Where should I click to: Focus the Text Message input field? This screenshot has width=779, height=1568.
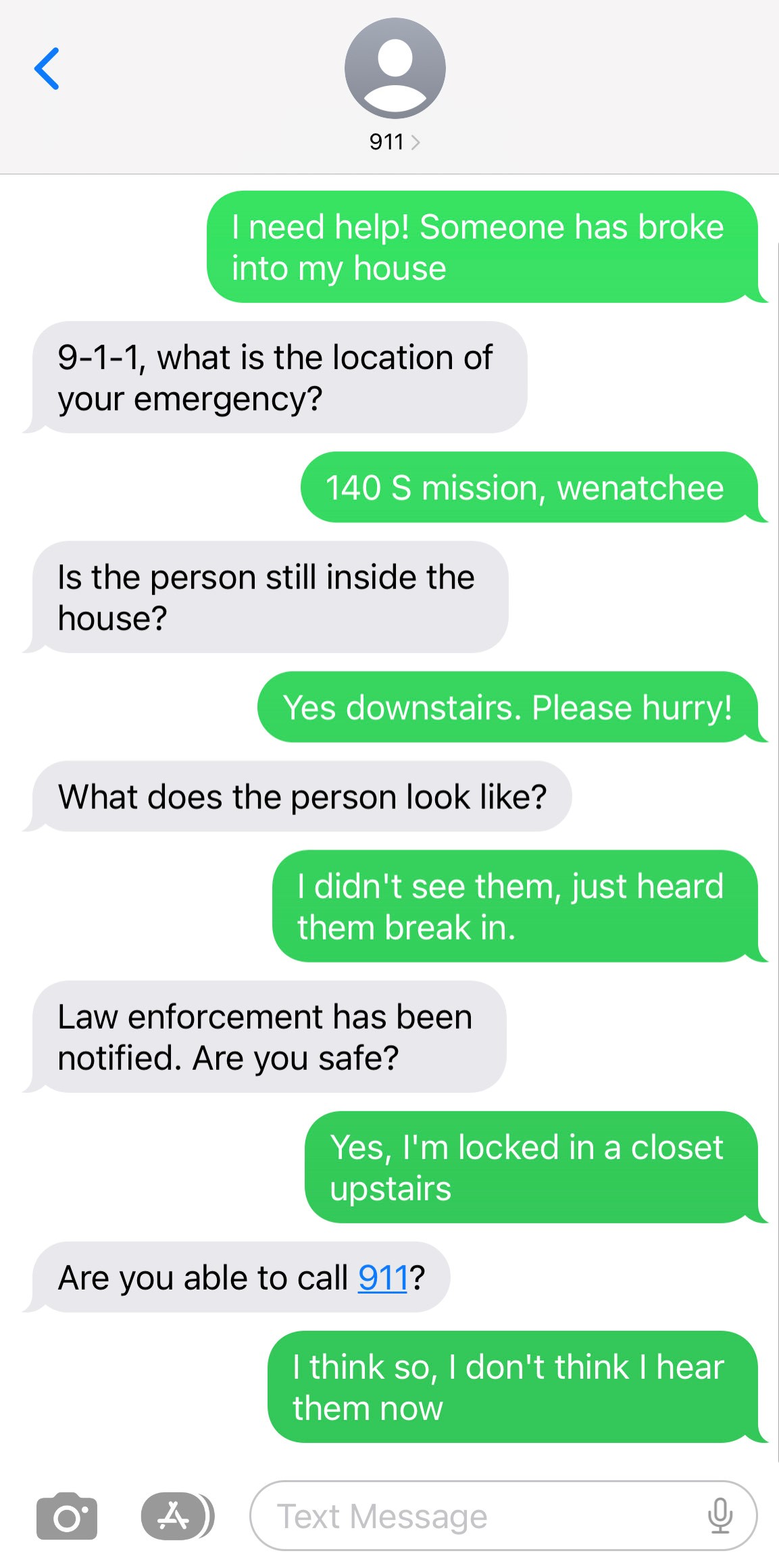[x=503, y=1516]
